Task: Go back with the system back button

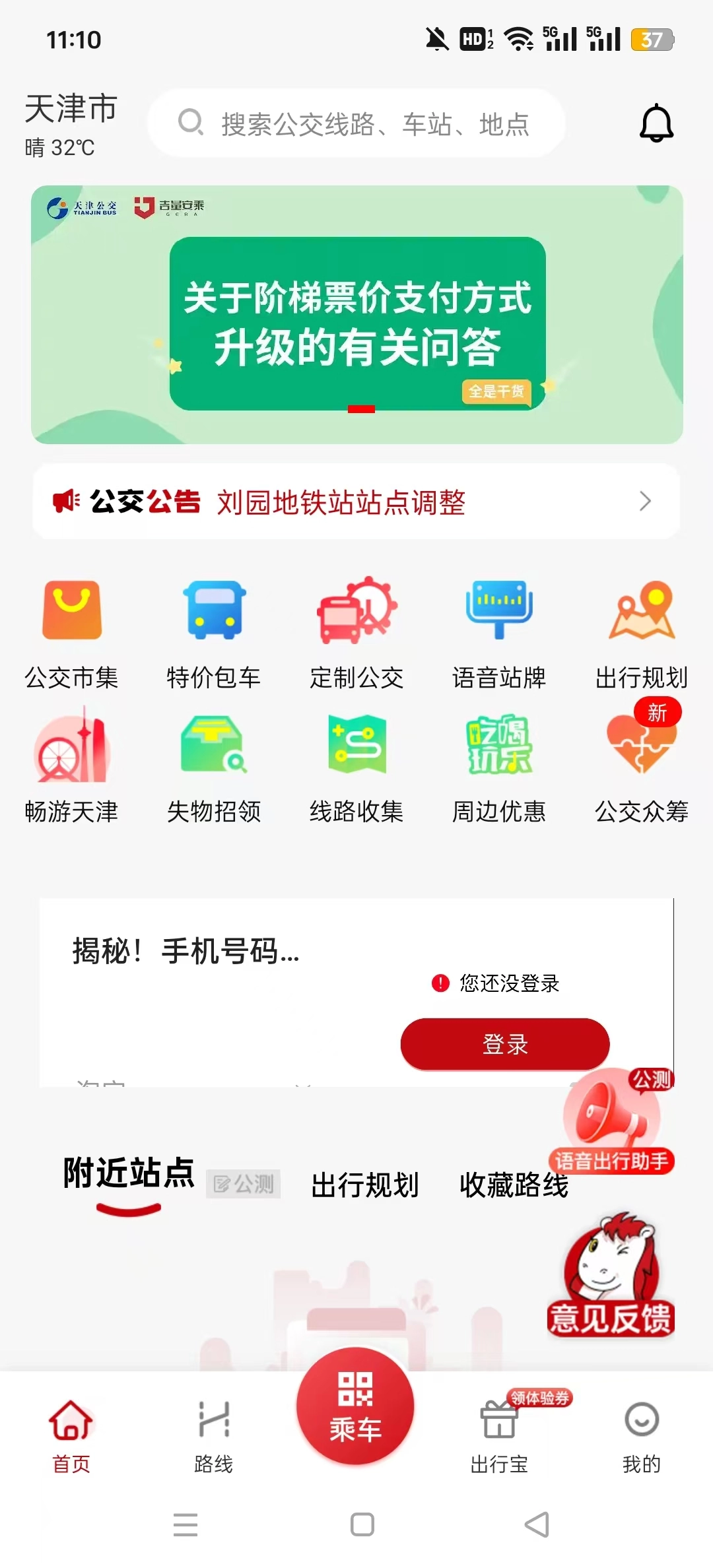Action: pyautogui.click(x=537, y=1524)
